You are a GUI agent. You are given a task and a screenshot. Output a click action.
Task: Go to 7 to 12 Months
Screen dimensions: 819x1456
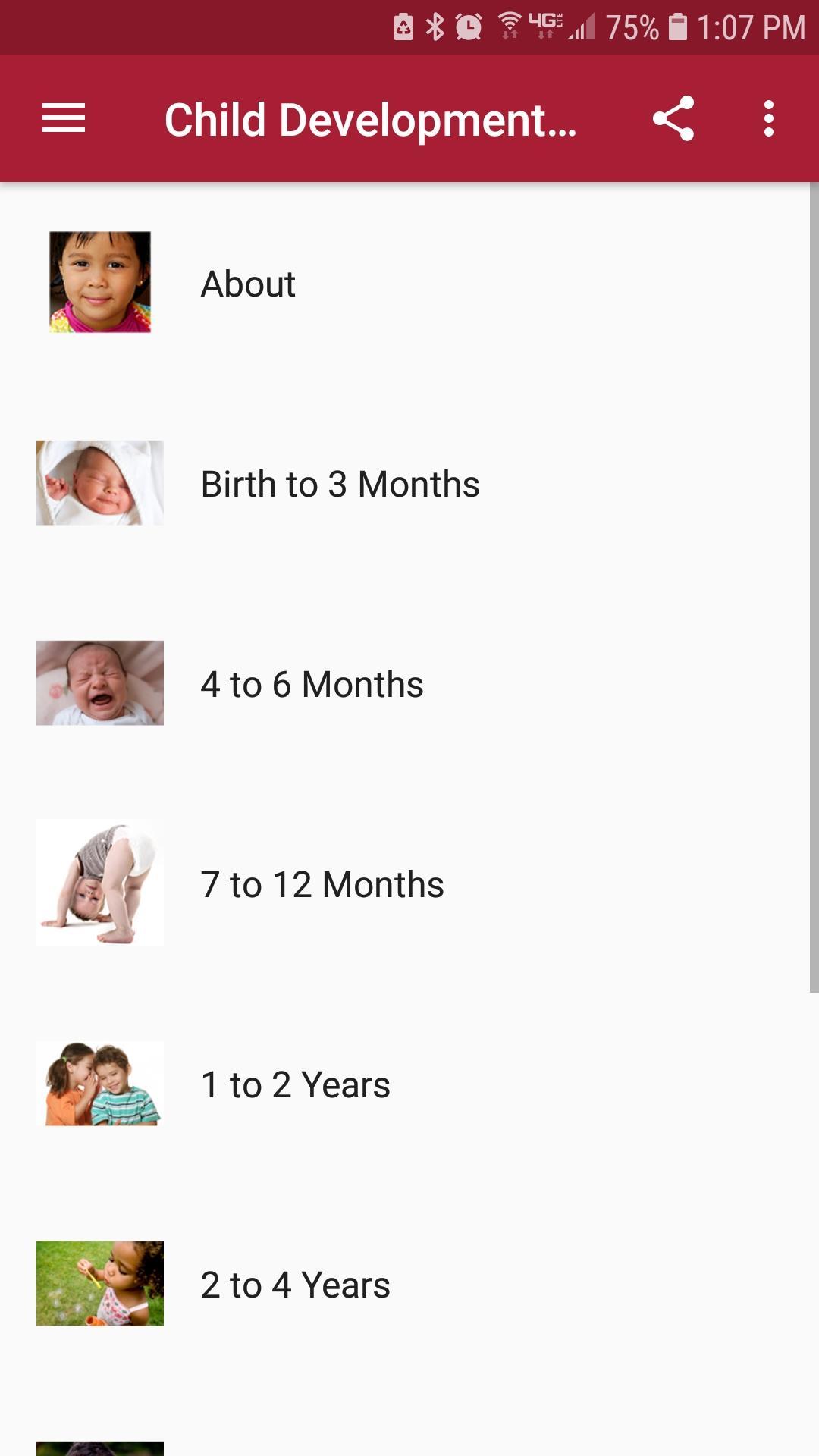pos(322,884)
